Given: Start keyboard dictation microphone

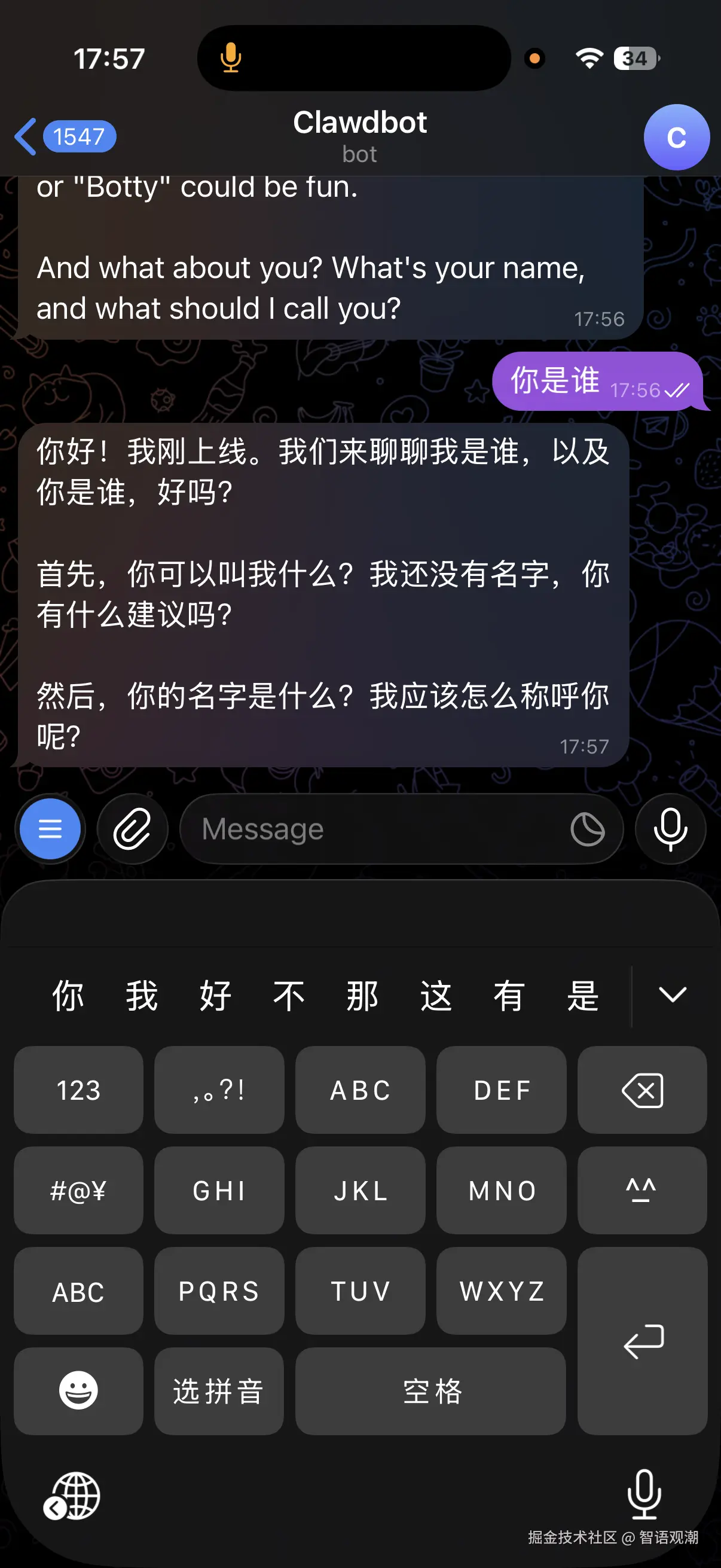Looking at the screenshot, I should coord(644,1494).
